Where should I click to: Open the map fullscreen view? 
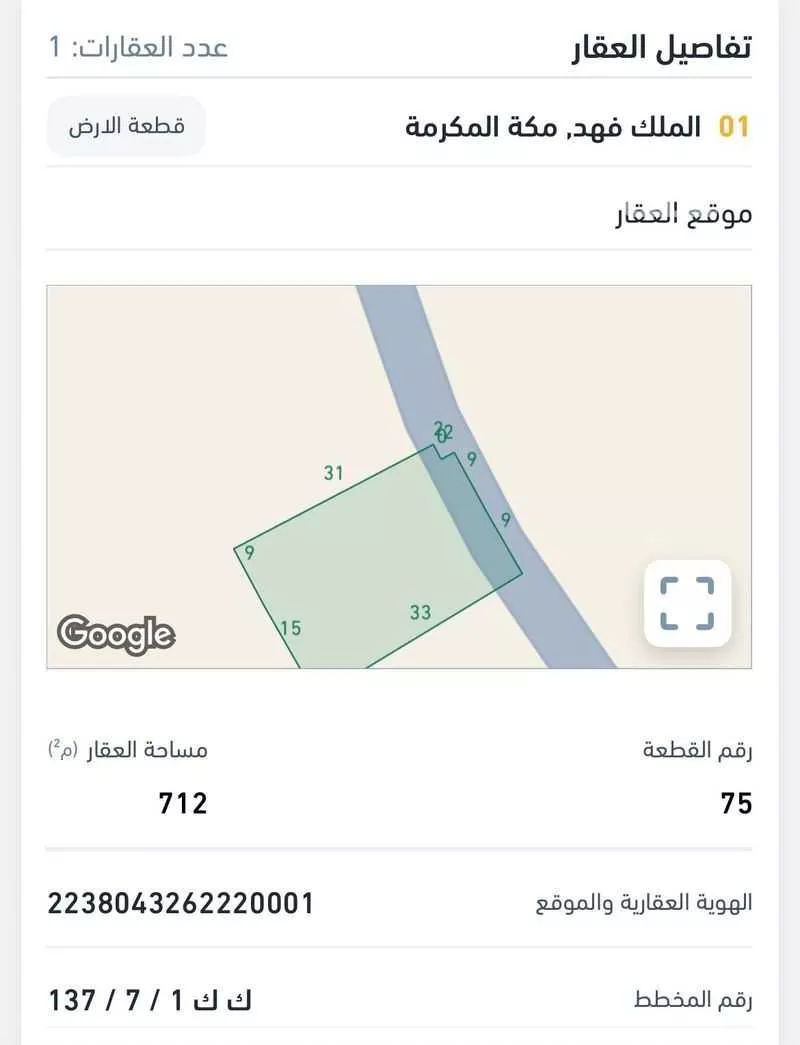pos(685,602)
